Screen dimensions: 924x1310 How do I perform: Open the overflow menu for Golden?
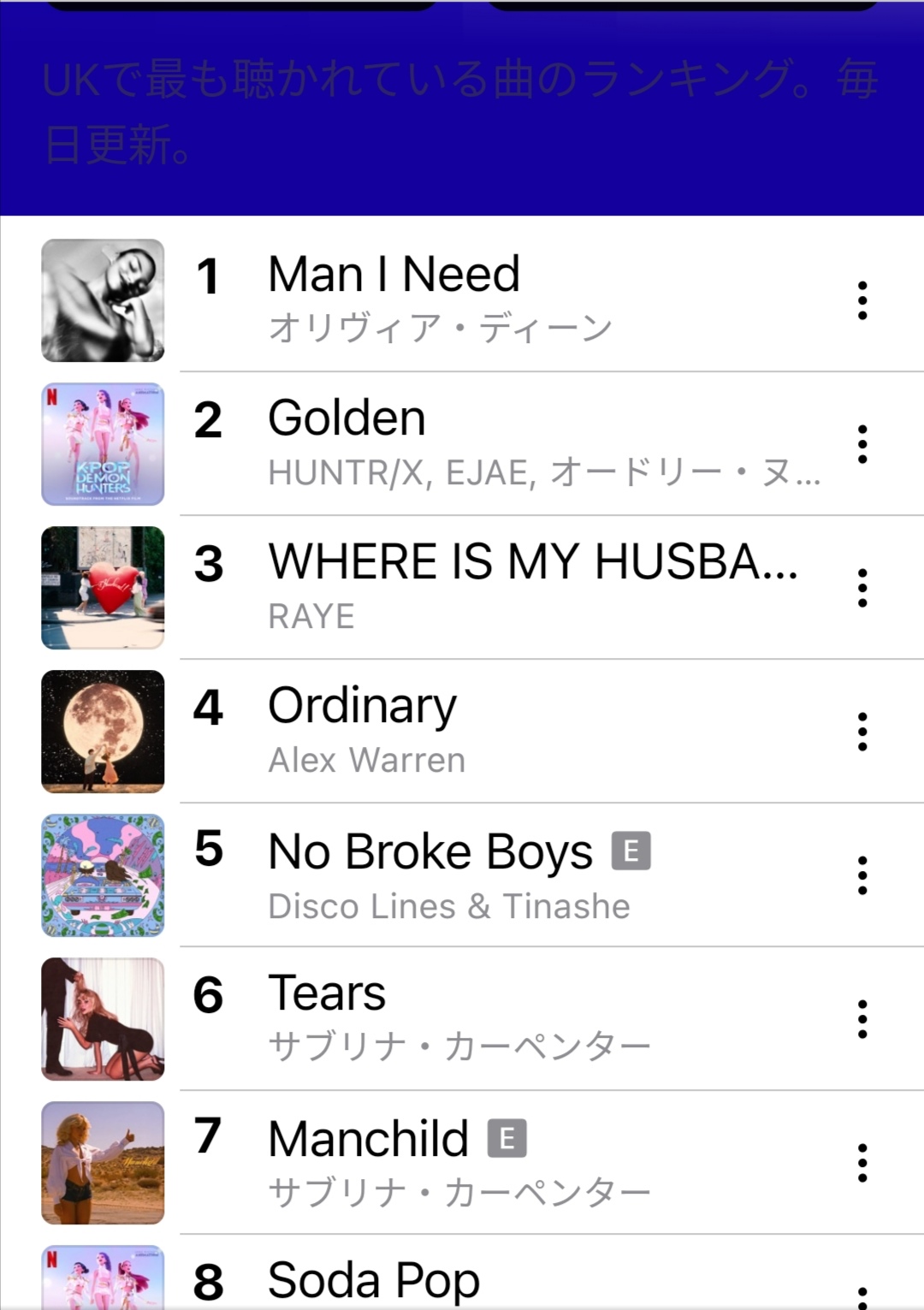(862, 444)
